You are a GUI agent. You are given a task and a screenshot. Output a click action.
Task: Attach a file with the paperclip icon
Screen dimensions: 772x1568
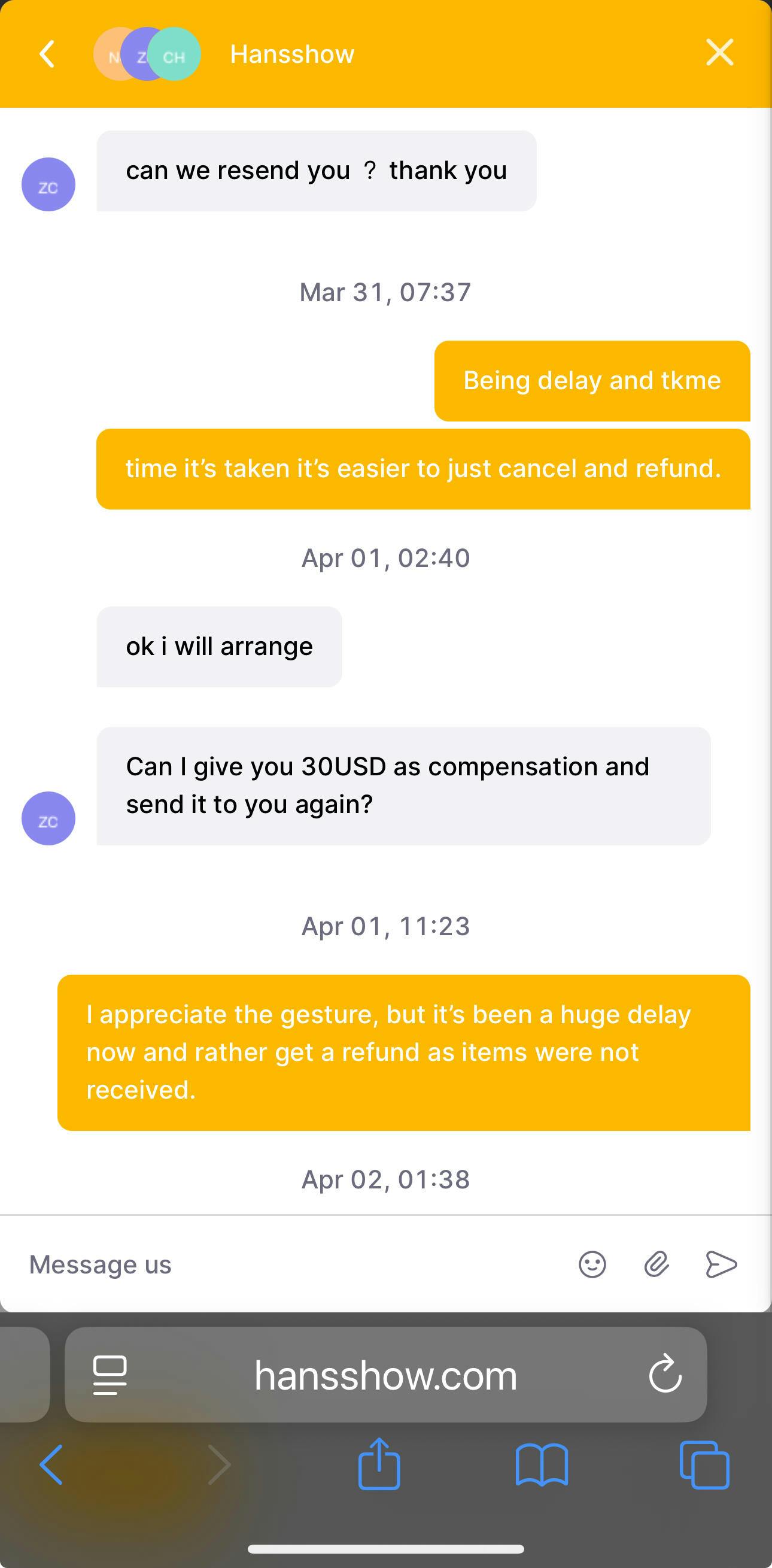pyautogui.click(x=656, y=1264)
